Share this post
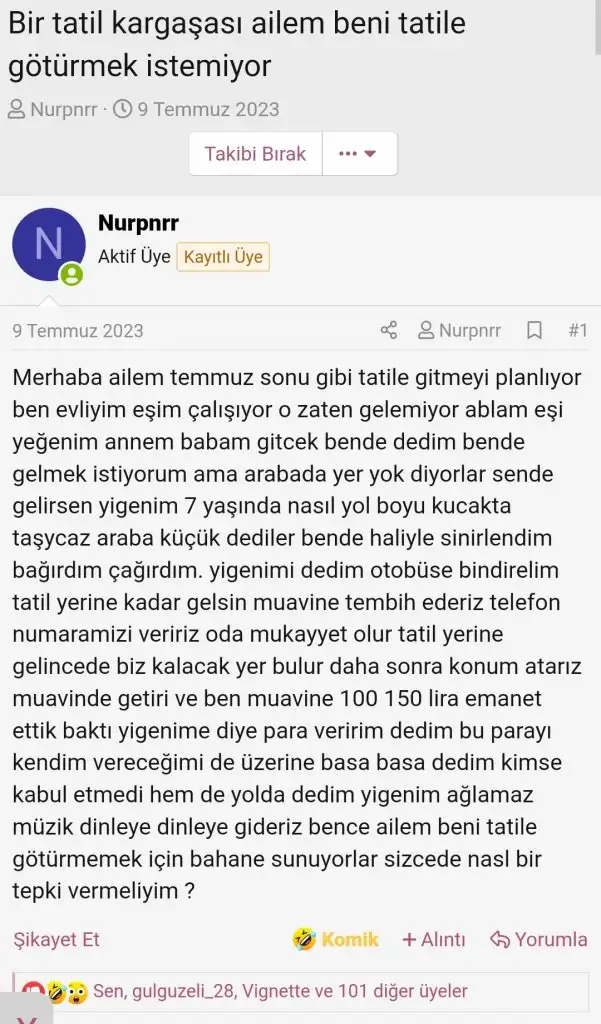Viewport: 601px width, 1024px height. point(389,330)
